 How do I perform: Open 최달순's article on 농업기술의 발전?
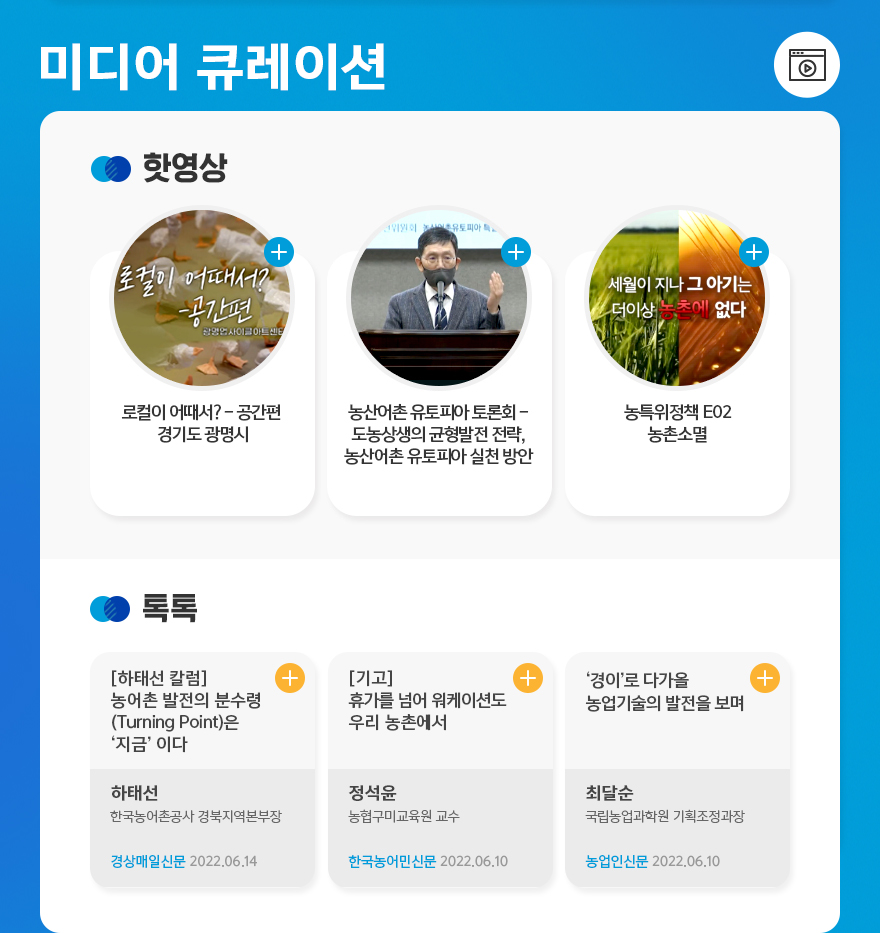pos(665,692)
